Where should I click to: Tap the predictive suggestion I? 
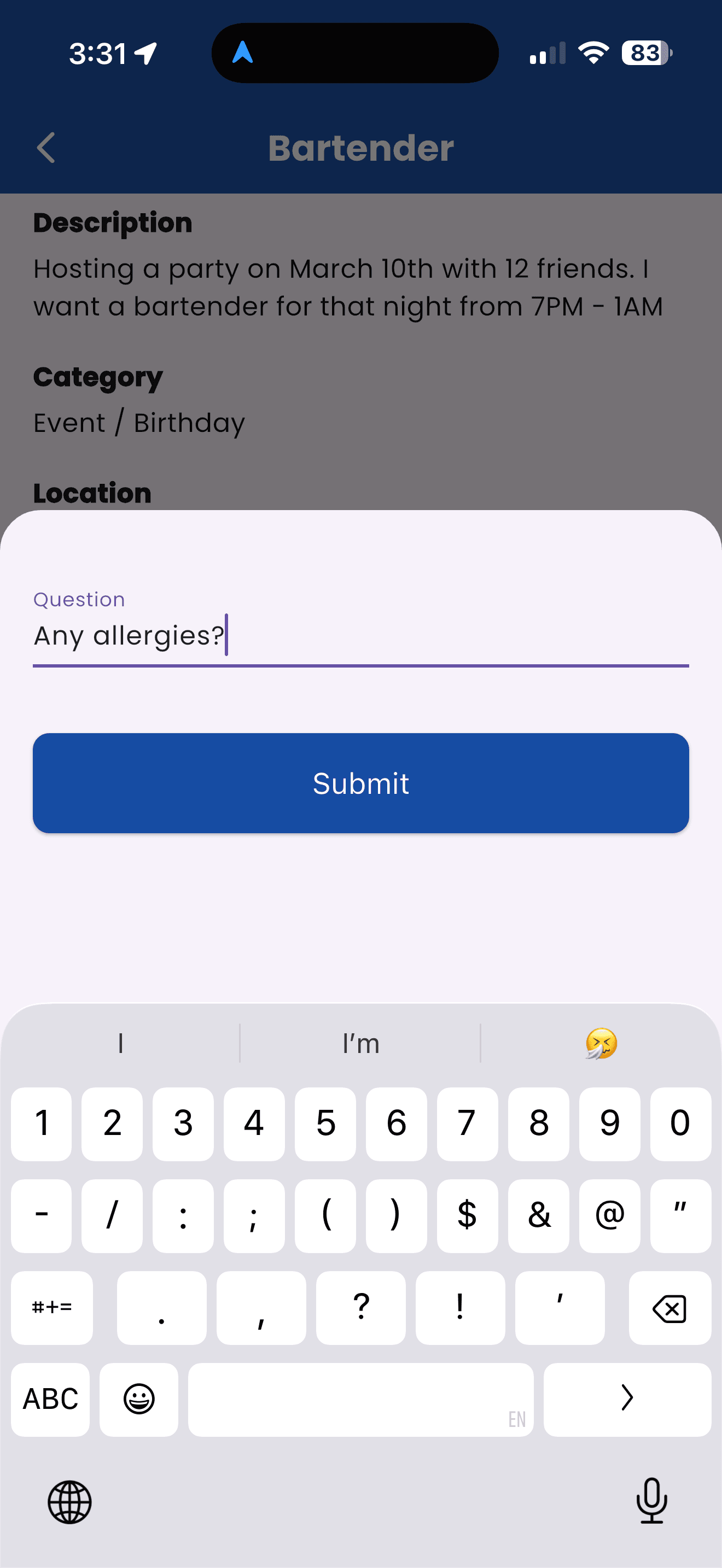[x=120, y=1042]
